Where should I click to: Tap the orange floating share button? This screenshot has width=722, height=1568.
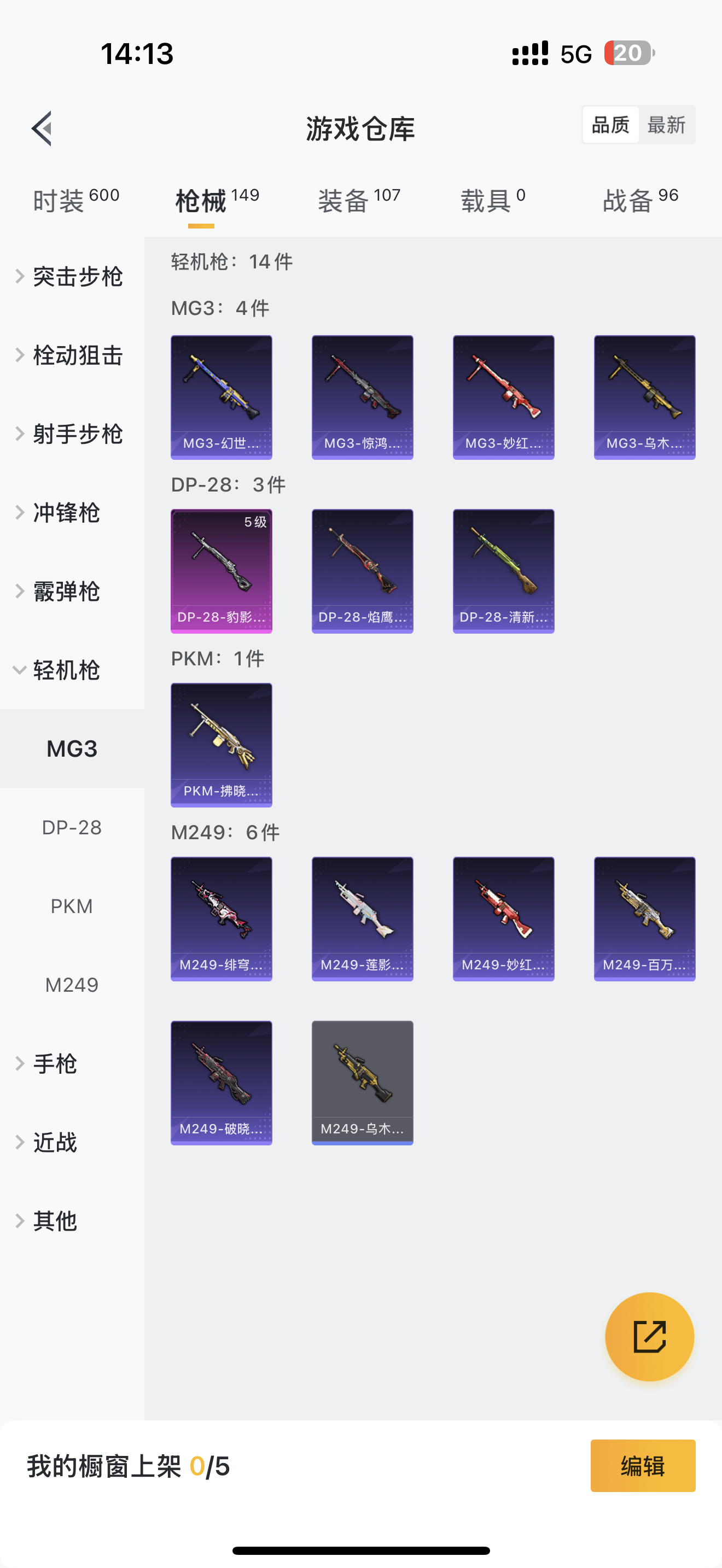coord(649,1336)
